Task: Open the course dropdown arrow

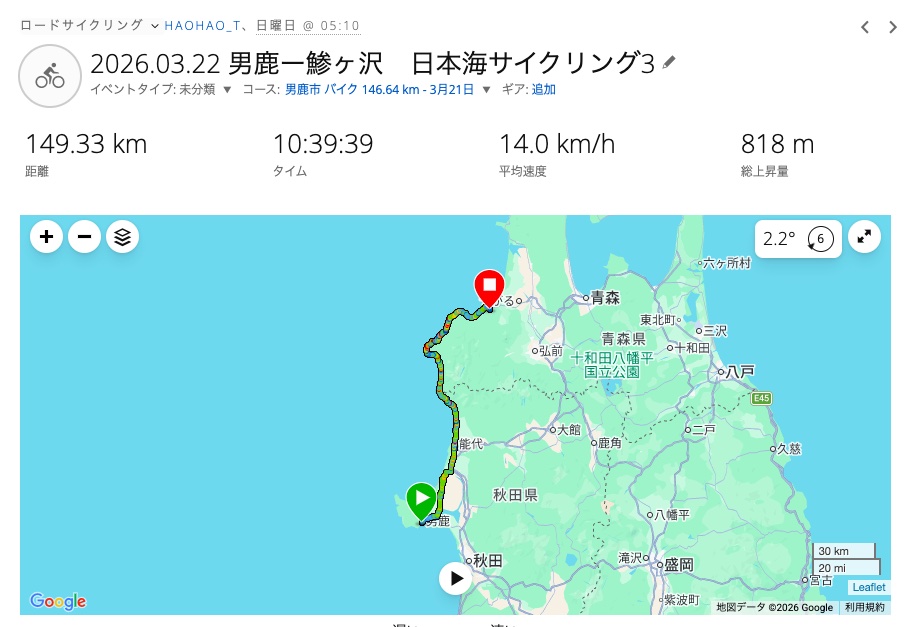Action: (487, 89)
